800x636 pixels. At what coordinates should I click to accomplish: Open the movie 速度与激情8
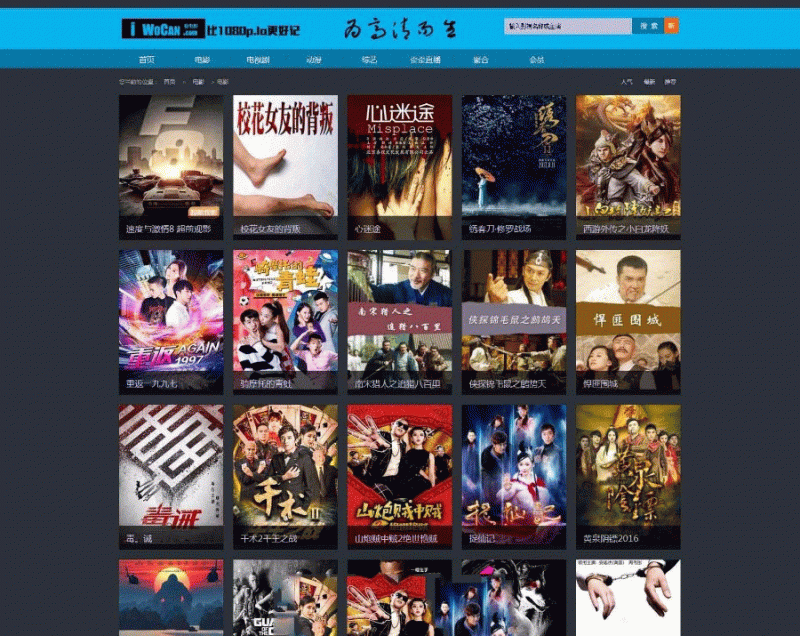click(x=171, y=165)
